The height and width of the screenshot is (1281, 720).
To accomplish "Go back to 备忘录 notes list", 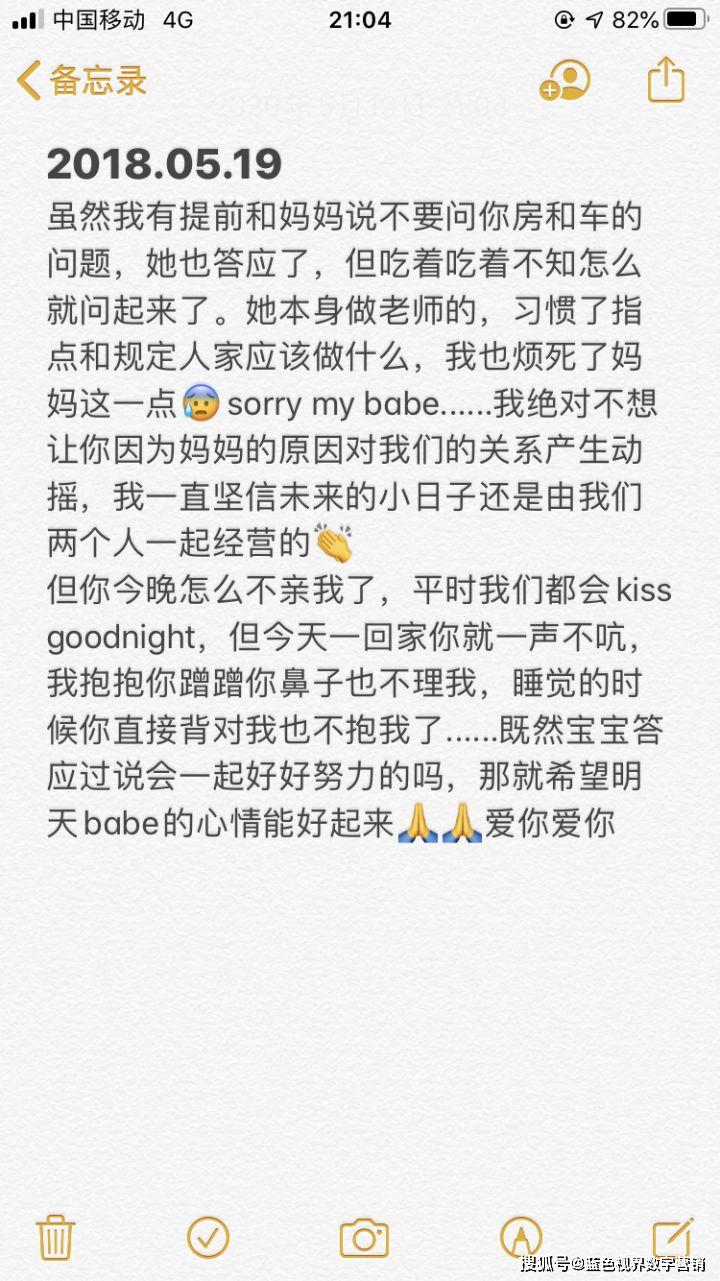I will [82, 80].
